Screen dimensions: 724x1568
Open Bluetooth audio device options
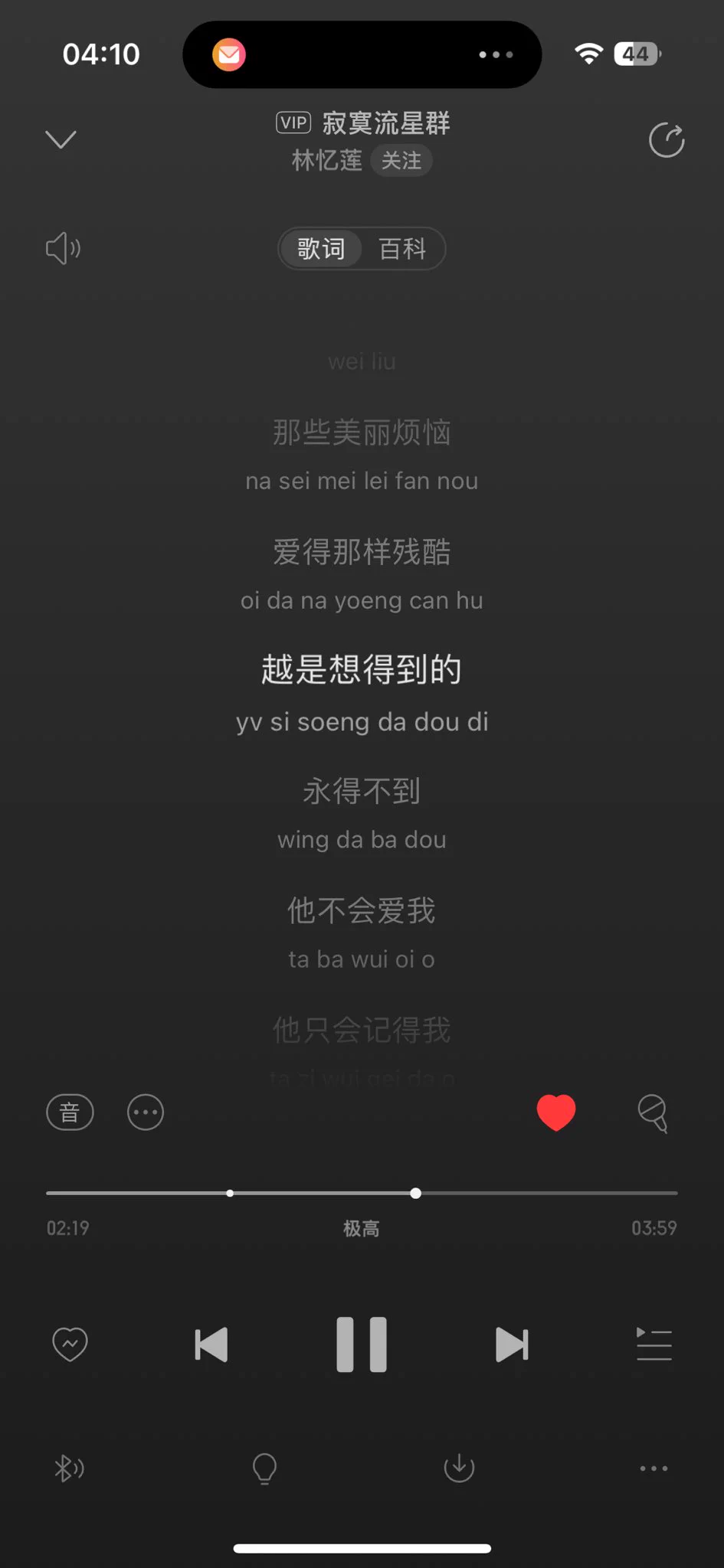click(x=69, y=1468)
